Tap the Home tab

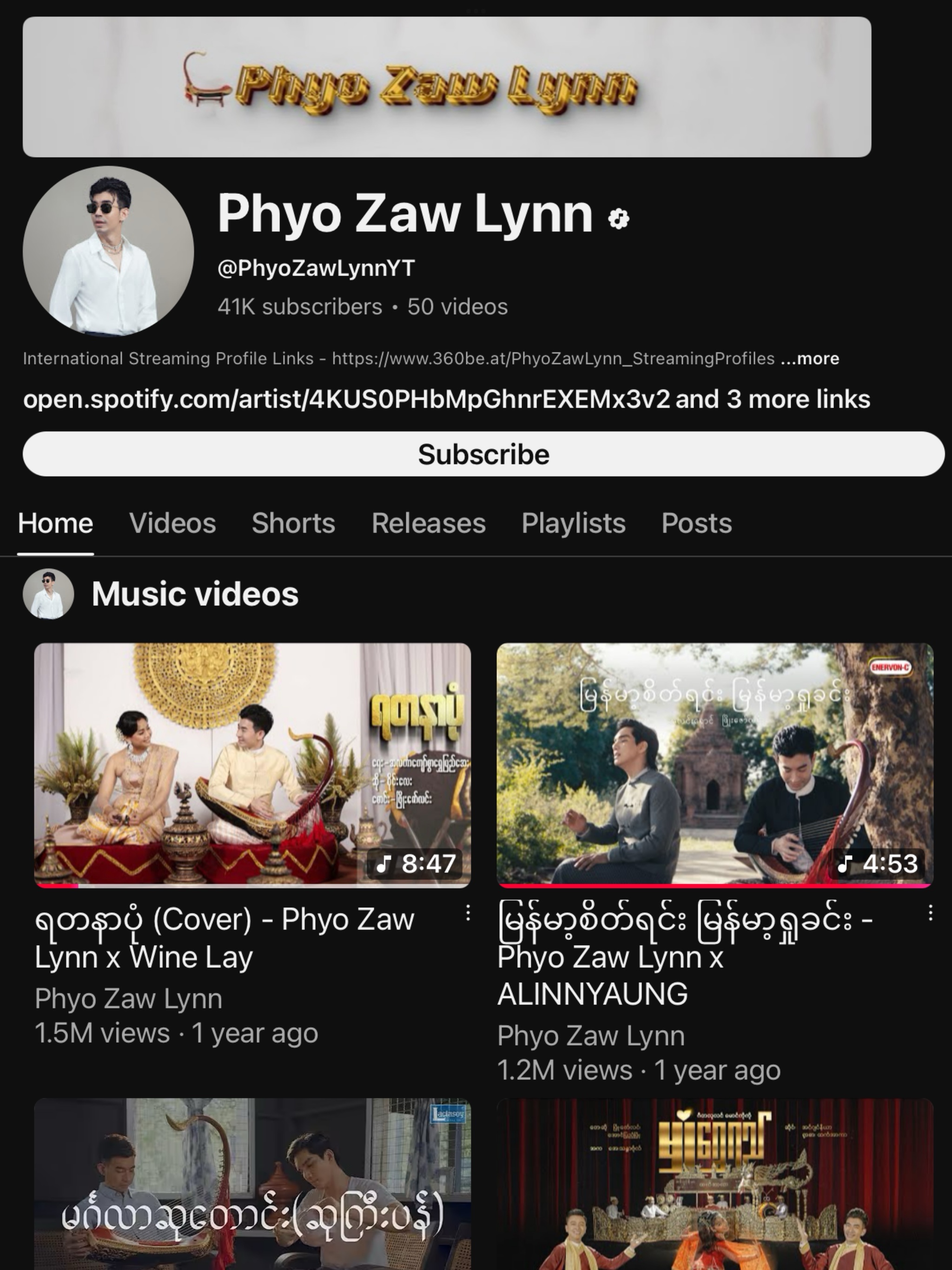coord(55,523)
